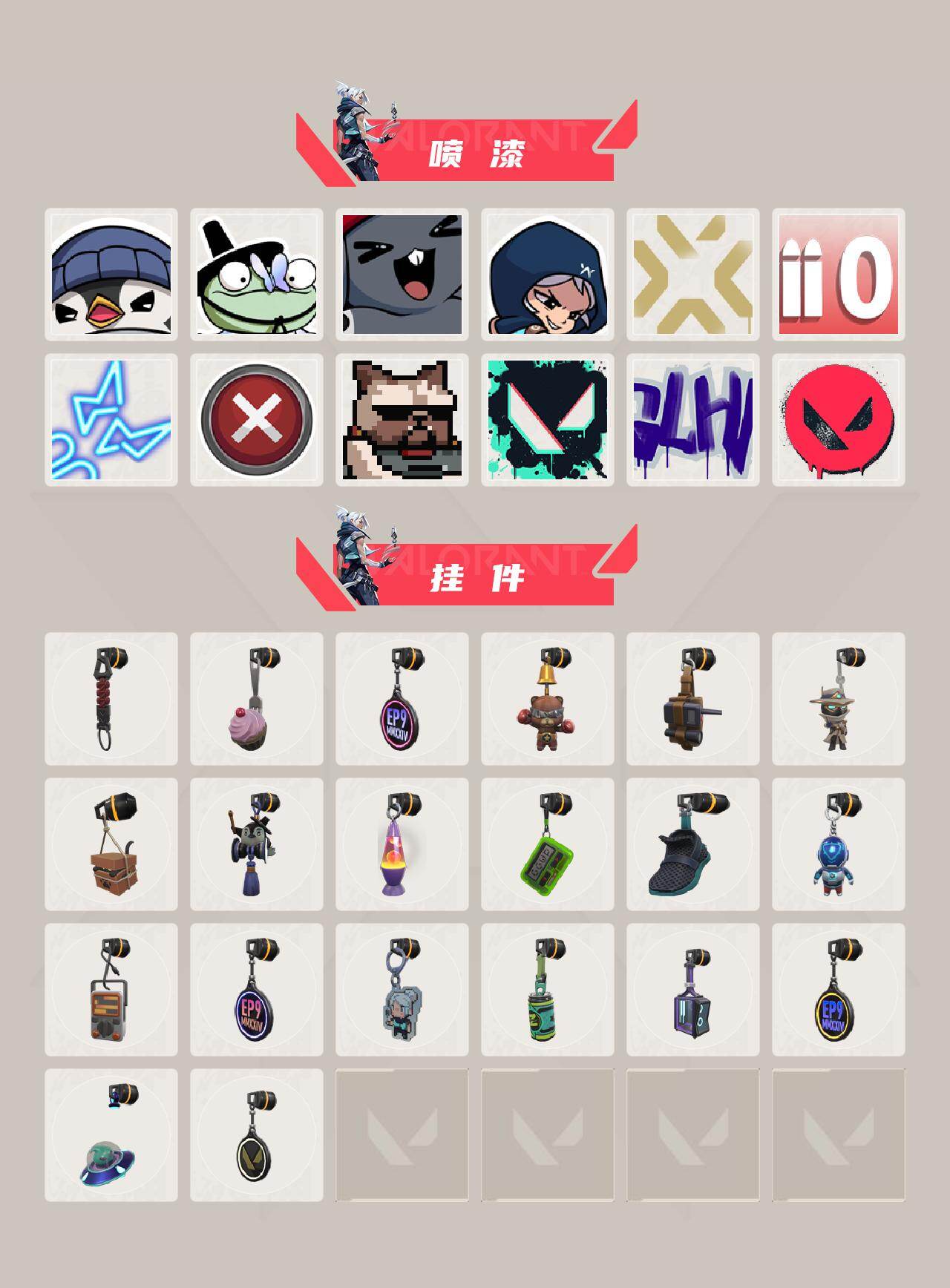The height and width of the screenshot is (1288, 950).
Task: Select the hooded girl smirking spray
Action: coord(549,275)
